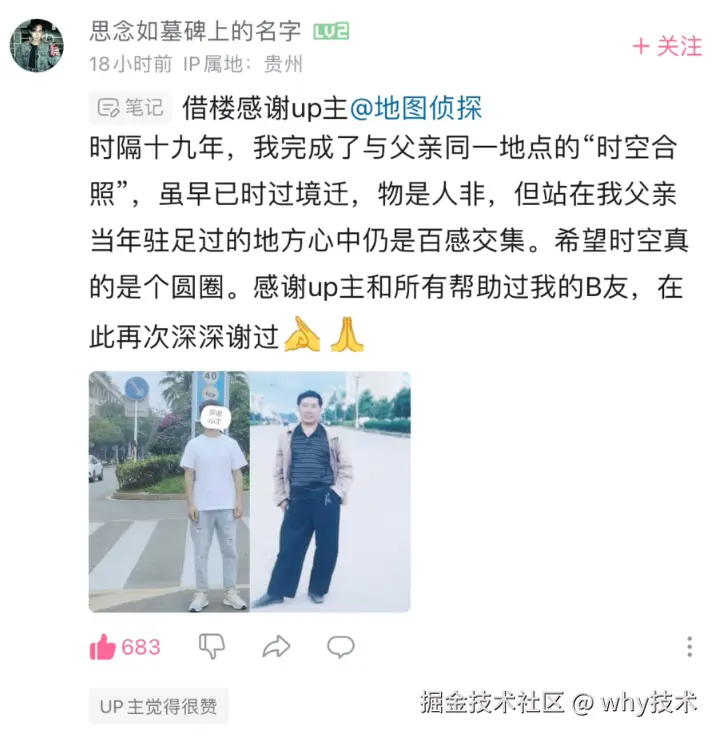The height and width of the screenshot is (738, 719).
Task: Dislike this comment
Action: point(212,646)
